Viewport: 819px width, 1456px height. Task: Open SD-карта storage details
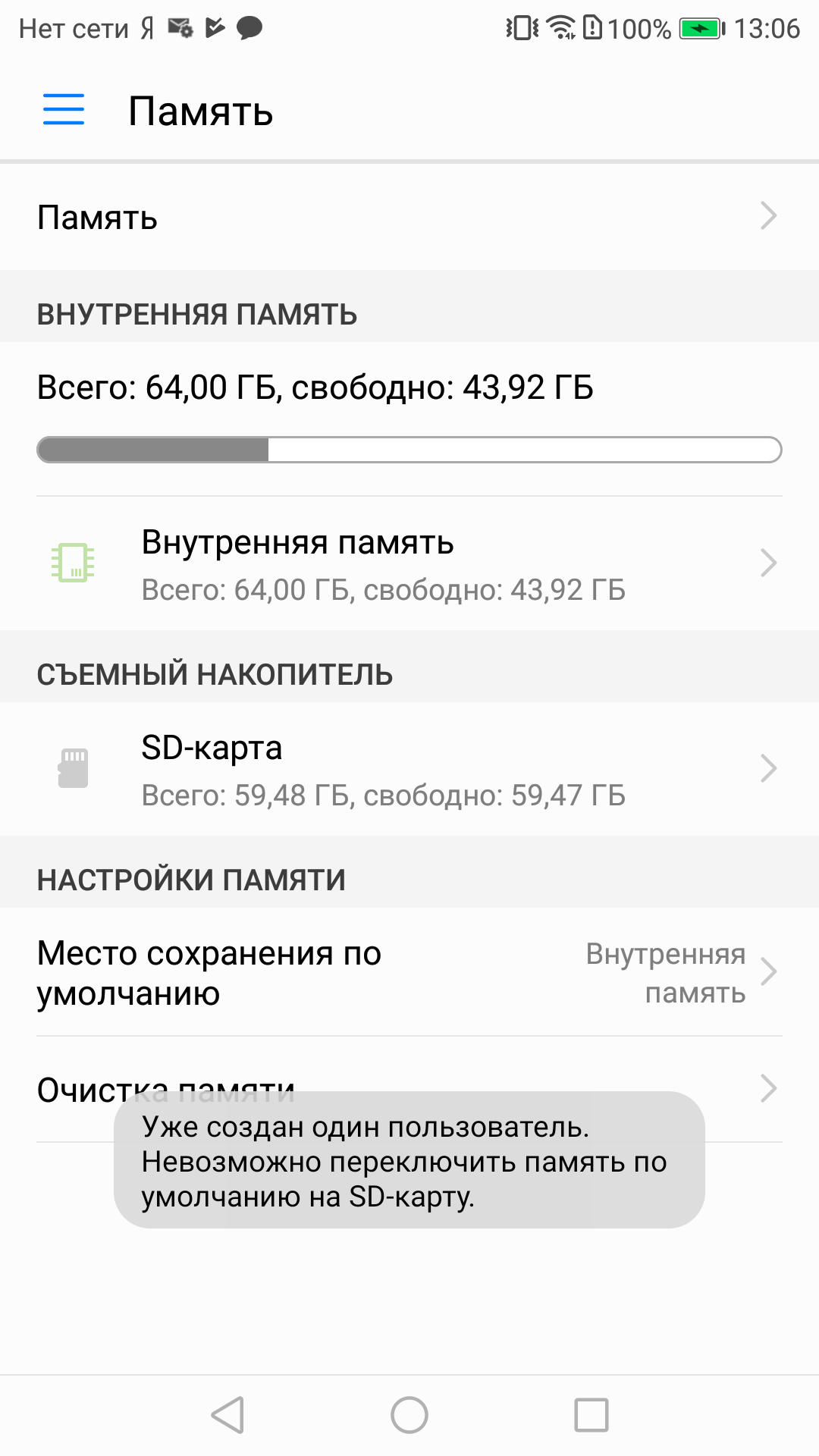click(x=409, y=770)
